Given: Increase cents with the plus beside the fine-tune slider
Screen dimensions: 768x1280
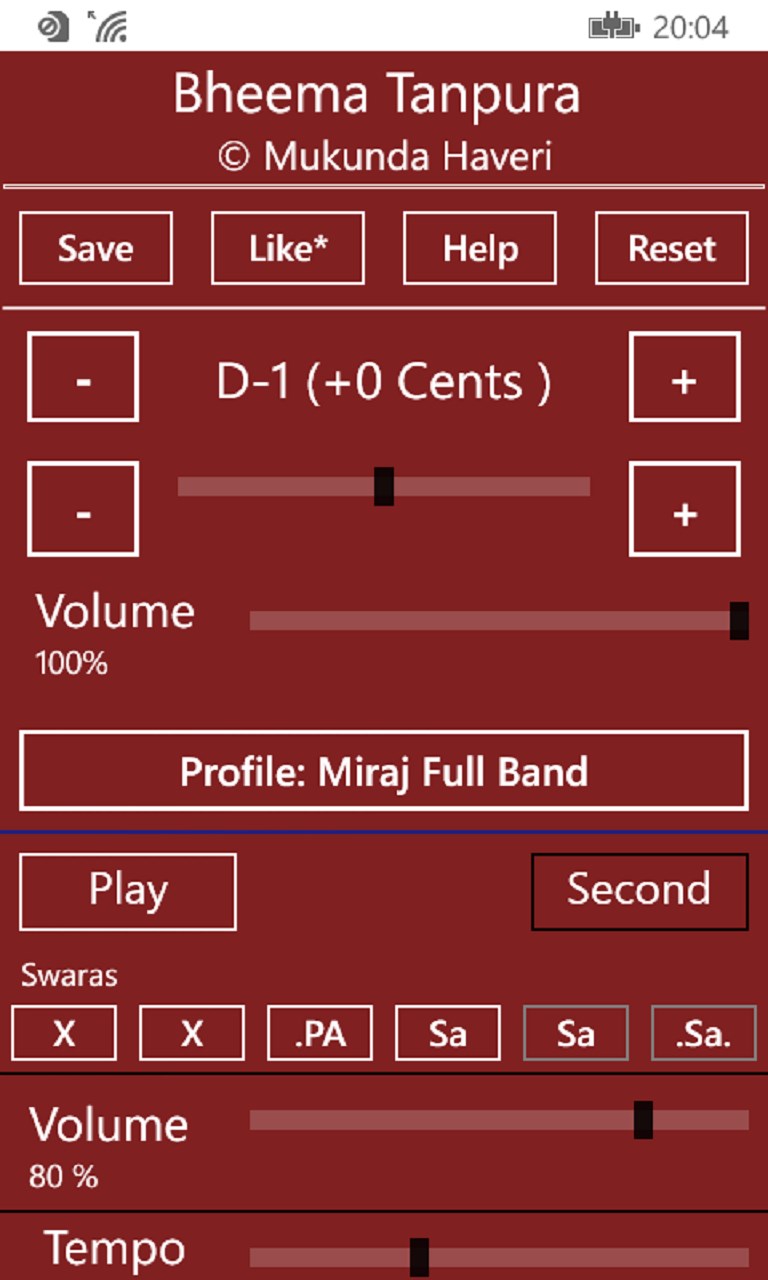Looking at the screenshot, I should (x=685, y=509).
